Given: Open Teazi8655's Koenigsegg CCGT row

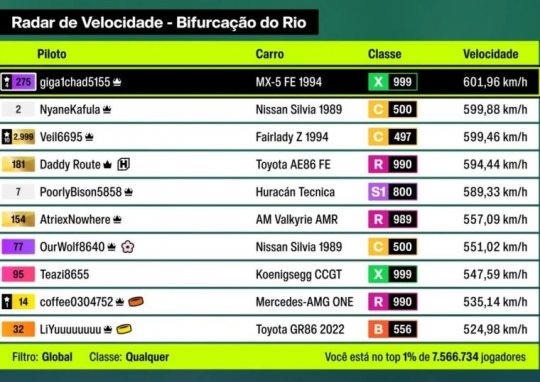Looking at the screenshot, I should point(270,275).
